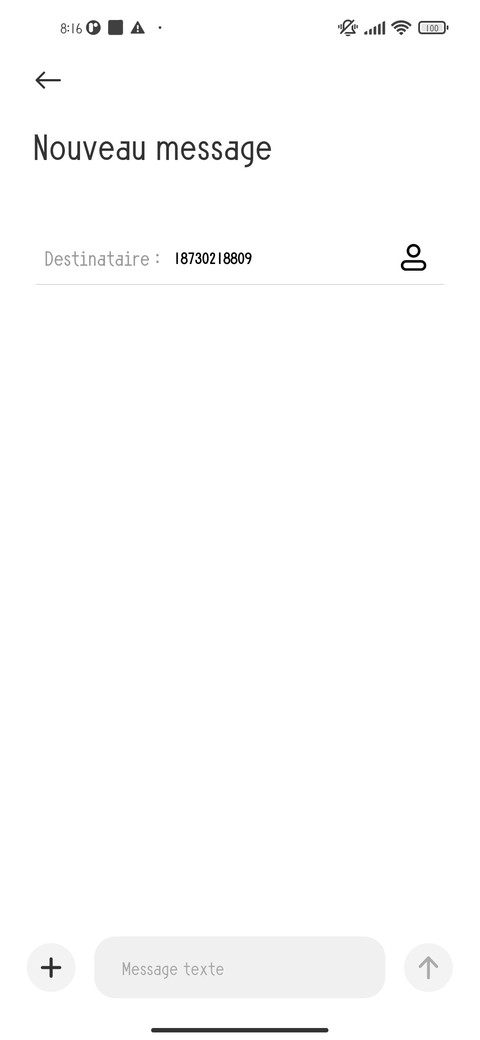Focus the Message texte field
Viewport: 480px width, 1040px height.
239,967
